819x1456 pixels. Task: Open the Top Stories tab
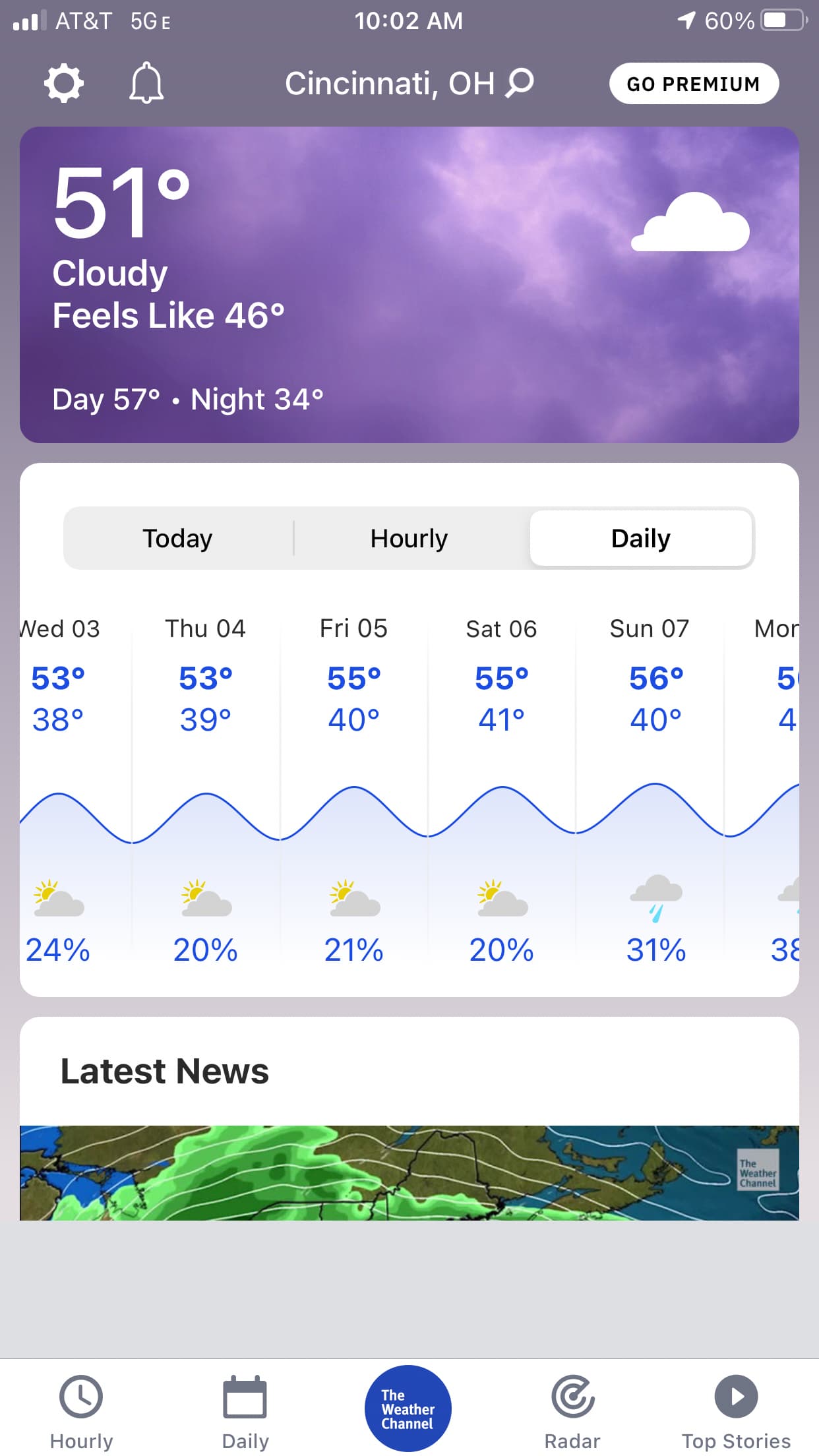pyautogui.click(x=736, y=1412)
